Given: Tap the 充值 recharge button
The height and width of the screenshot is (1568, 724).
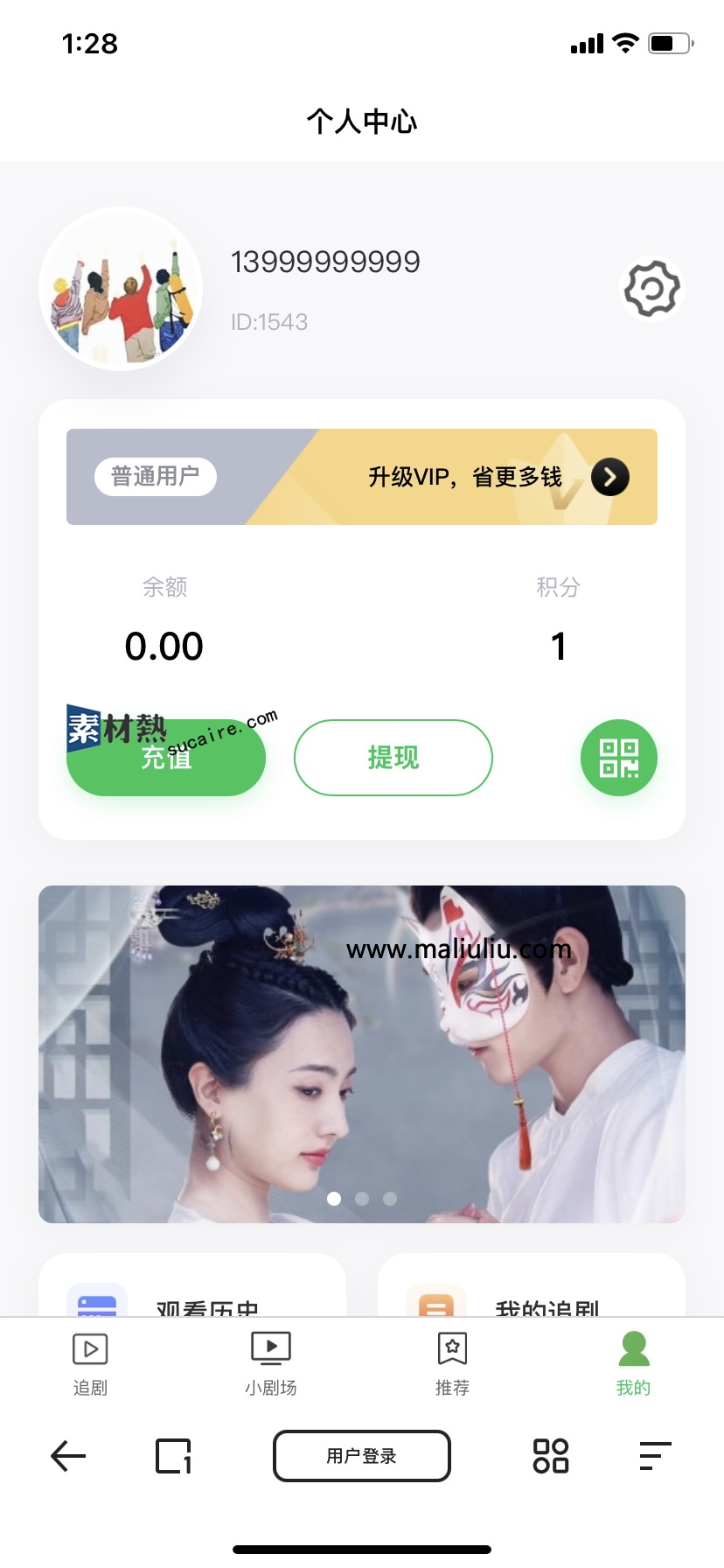Looking at the screenshot, I should pos(166,758).
